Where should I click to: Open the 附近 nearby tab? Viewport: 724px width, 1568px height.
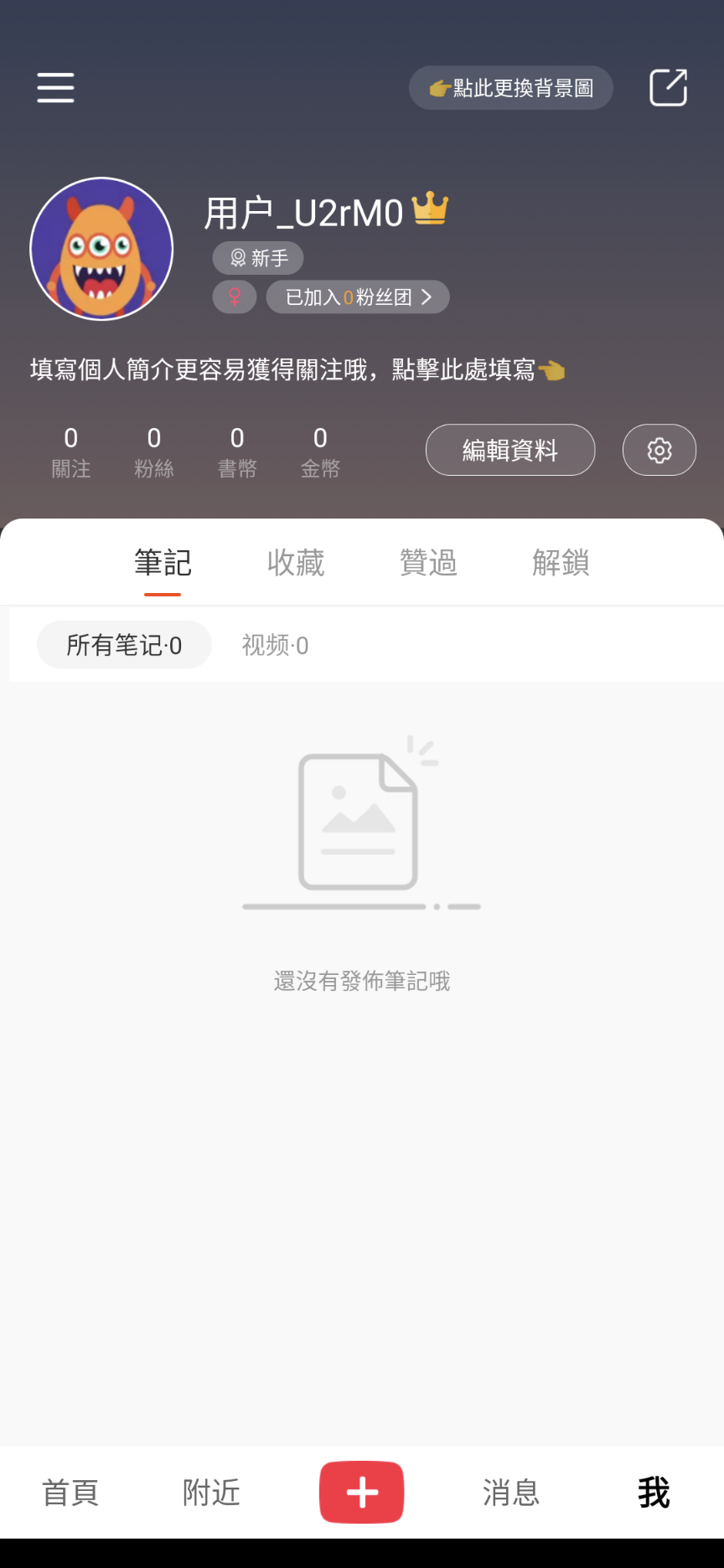[211, 1493]
